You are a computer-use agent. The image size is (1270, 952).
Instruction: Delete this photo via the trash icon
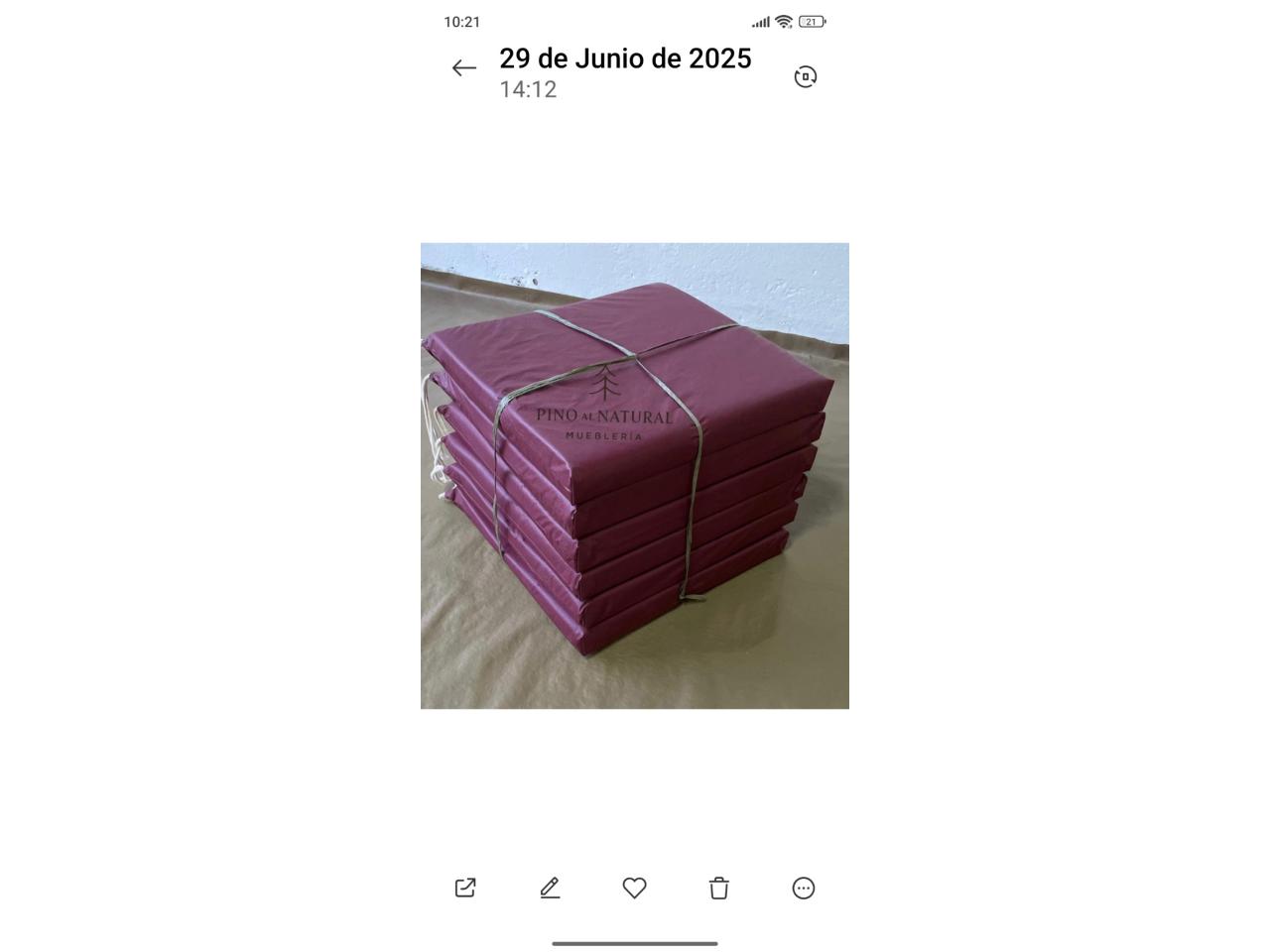tap(719, 888)
